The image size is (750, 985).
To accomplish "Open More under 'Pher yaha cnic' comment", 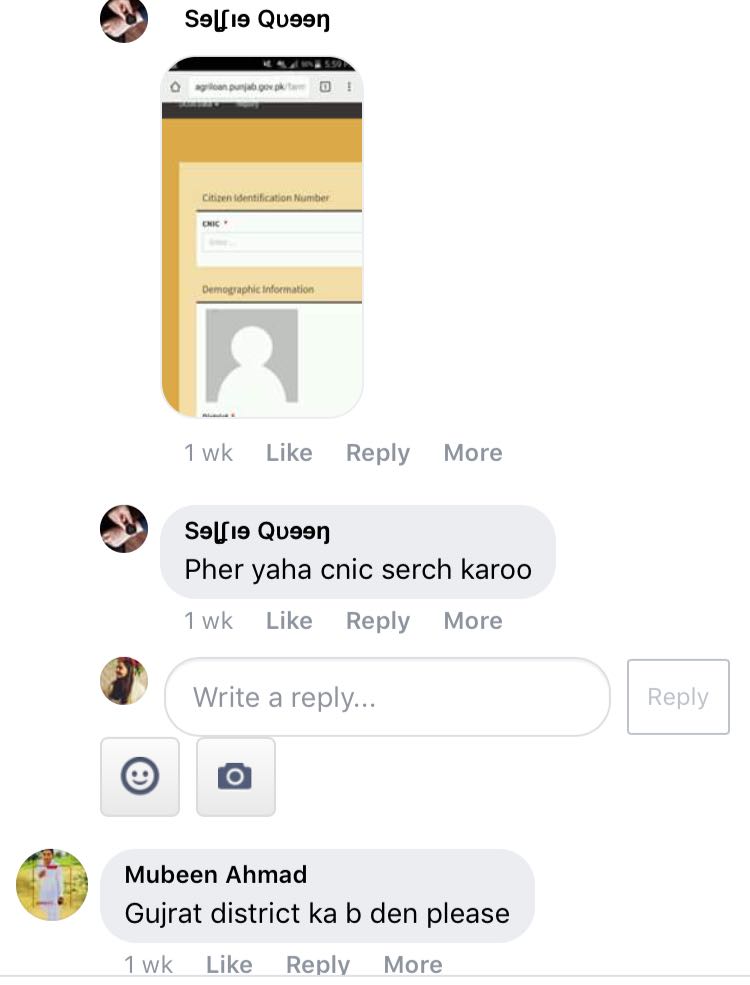I will pyautogui.click(x=472, y=621).
